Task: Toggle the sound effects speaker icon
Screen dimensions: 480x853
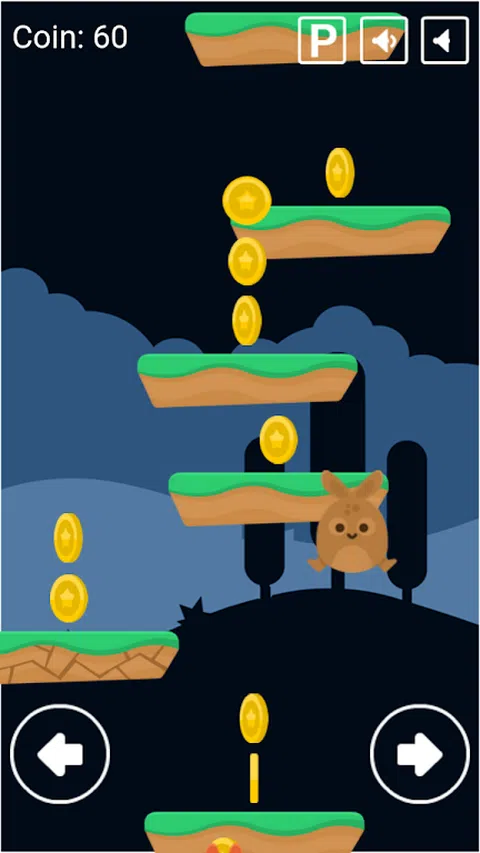Action: point(384,40)
